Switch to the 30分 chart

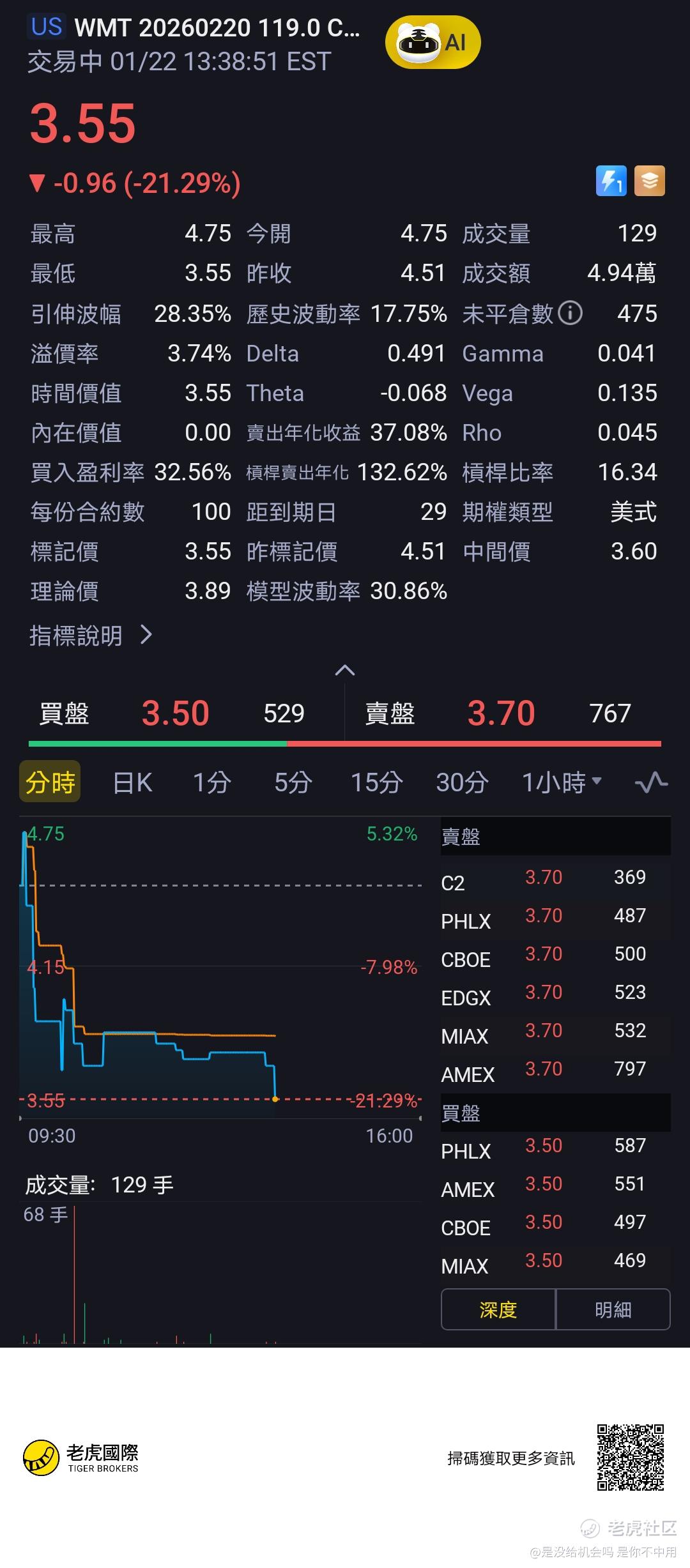[461, 782]
